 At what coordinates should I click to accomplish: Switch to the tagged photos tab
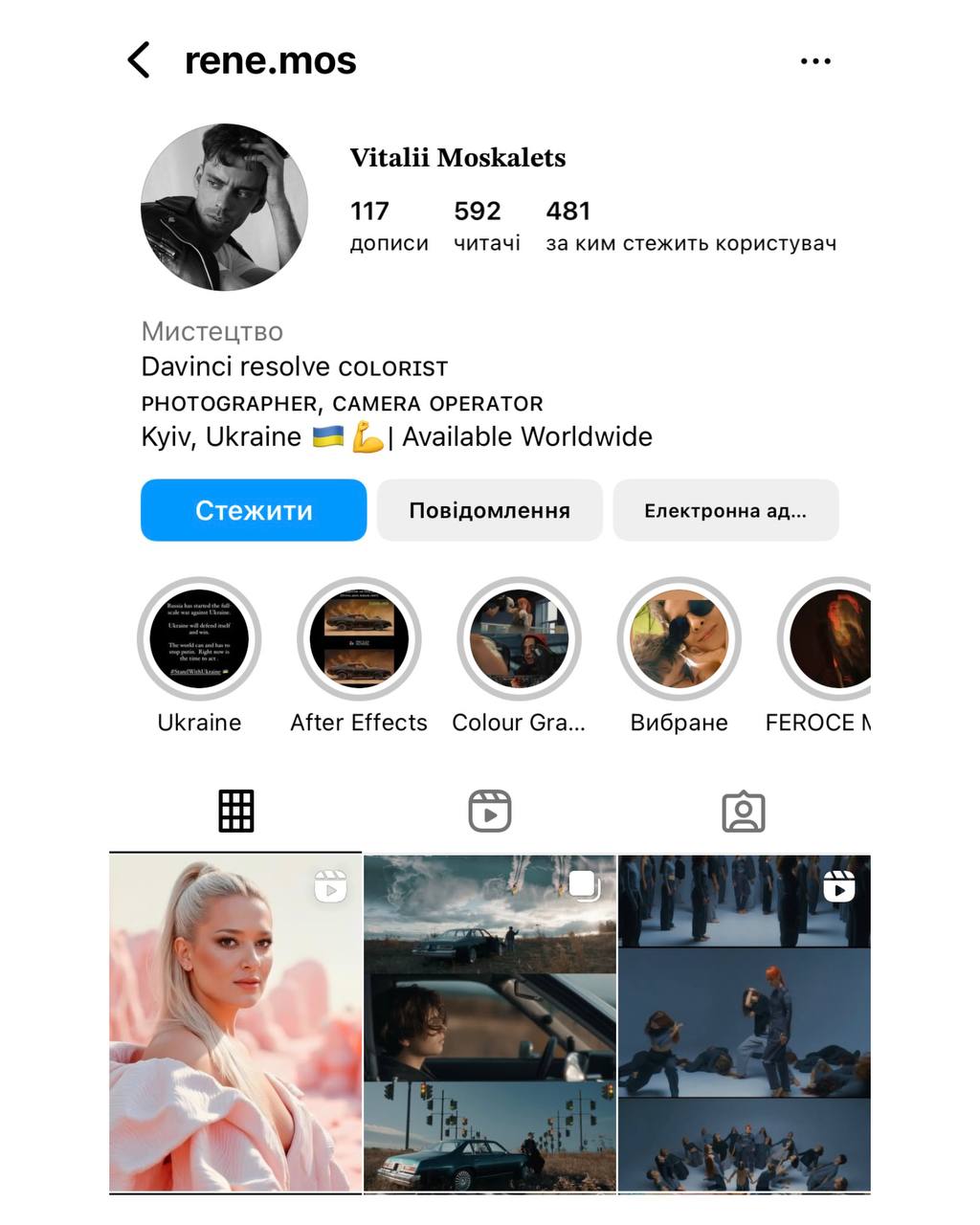(x=744, y=811)
